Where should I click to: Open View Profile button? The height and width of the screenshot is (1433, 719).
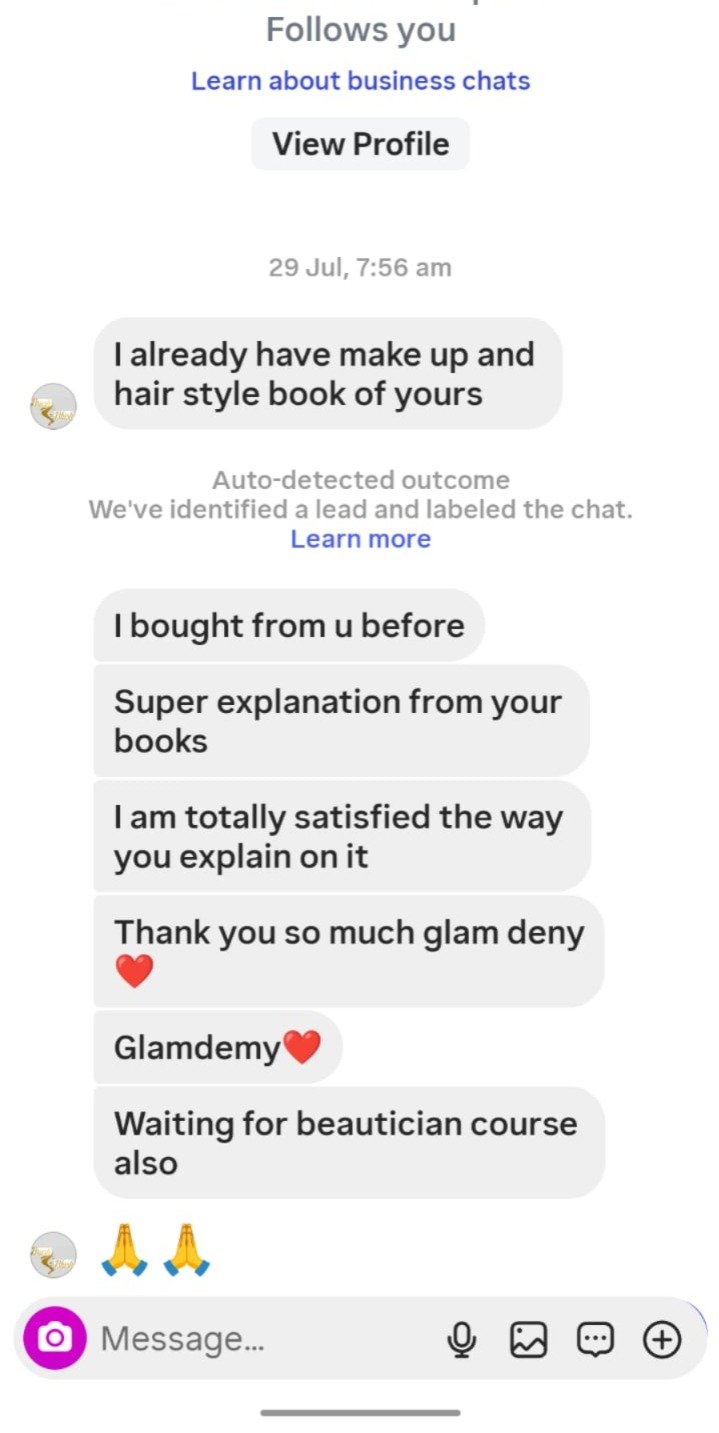360,144
